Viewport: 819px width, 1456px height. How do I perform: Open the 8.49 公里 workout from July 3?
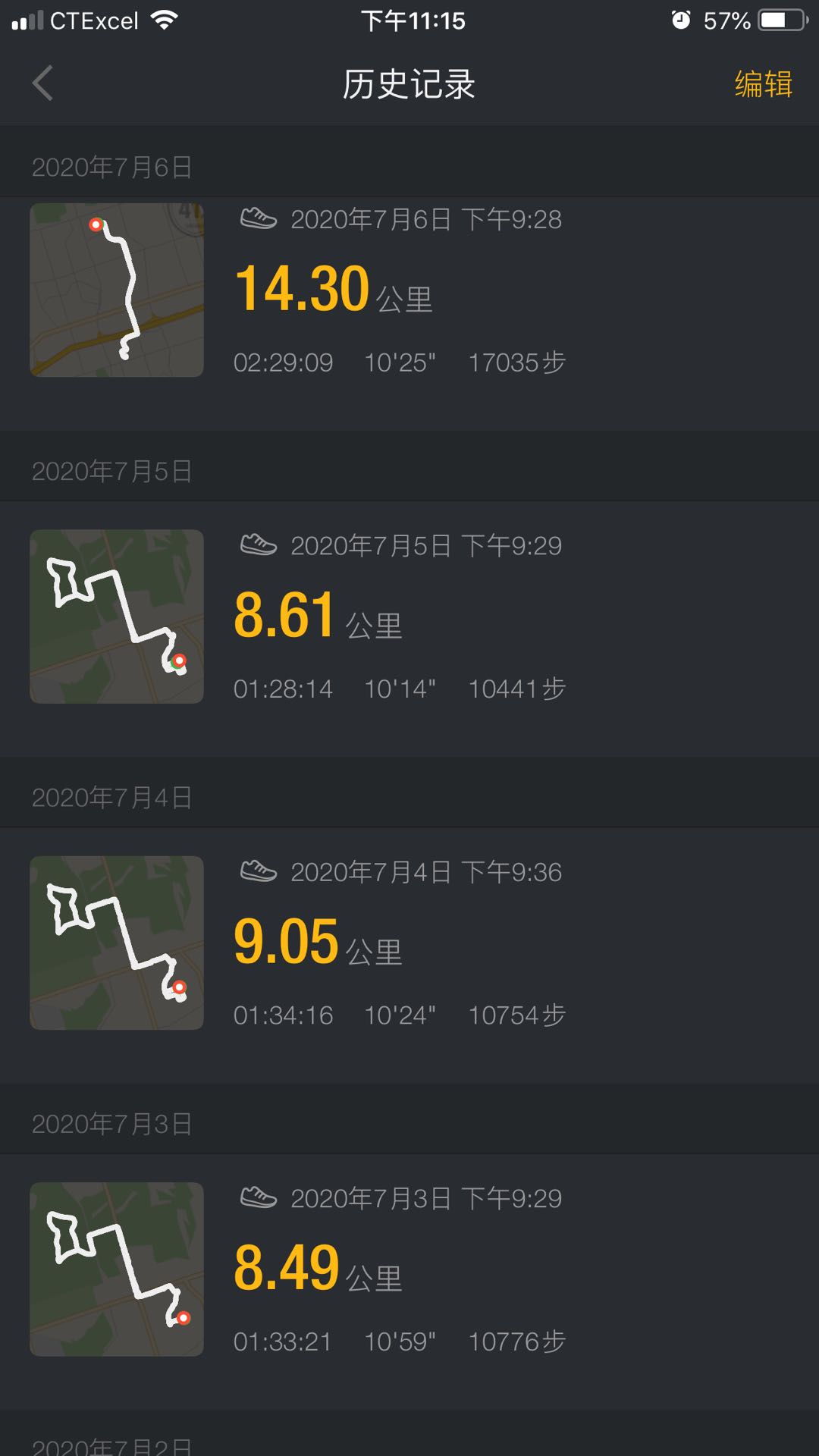coord(409,1281)
